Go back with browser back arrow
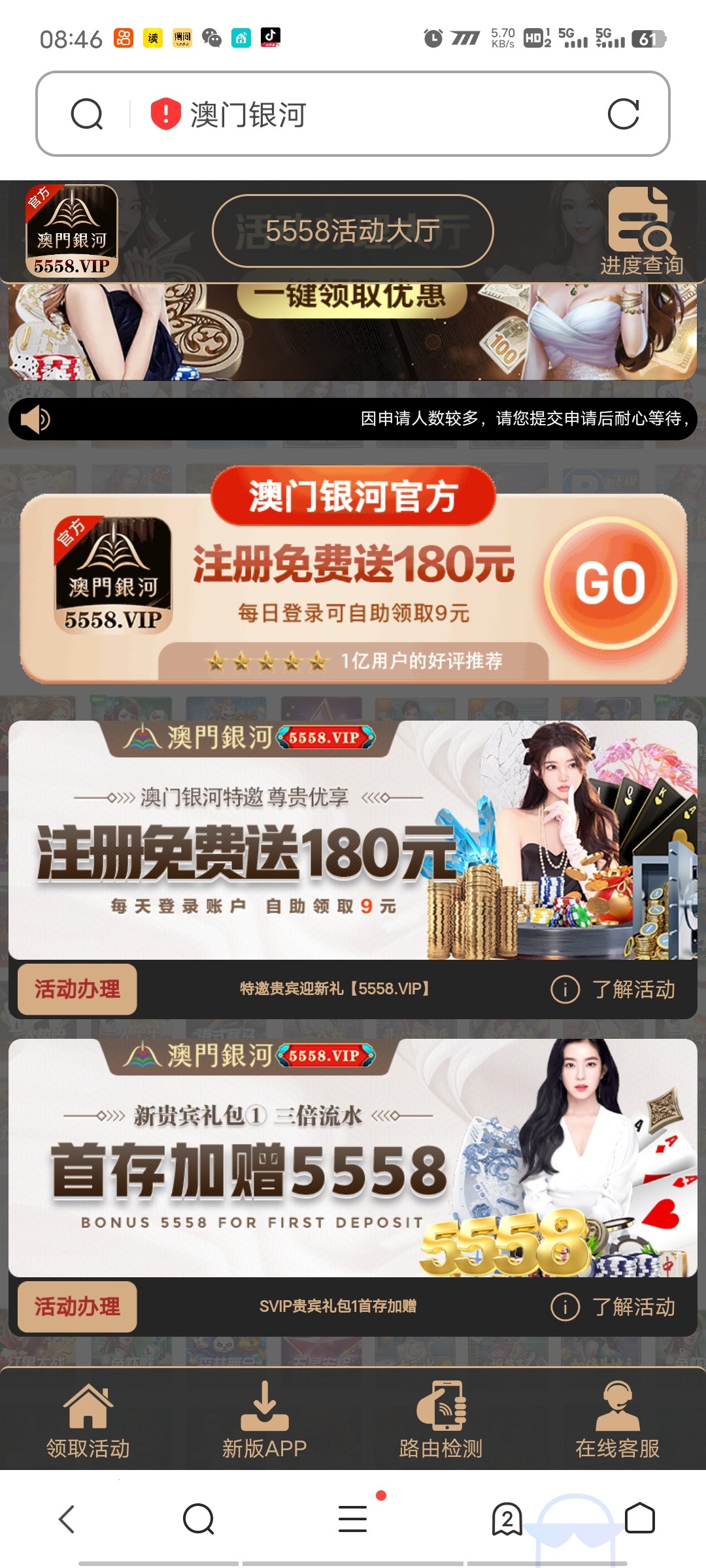The height and width of the screenshot is (1568, 706). [x=67, y=1519]
